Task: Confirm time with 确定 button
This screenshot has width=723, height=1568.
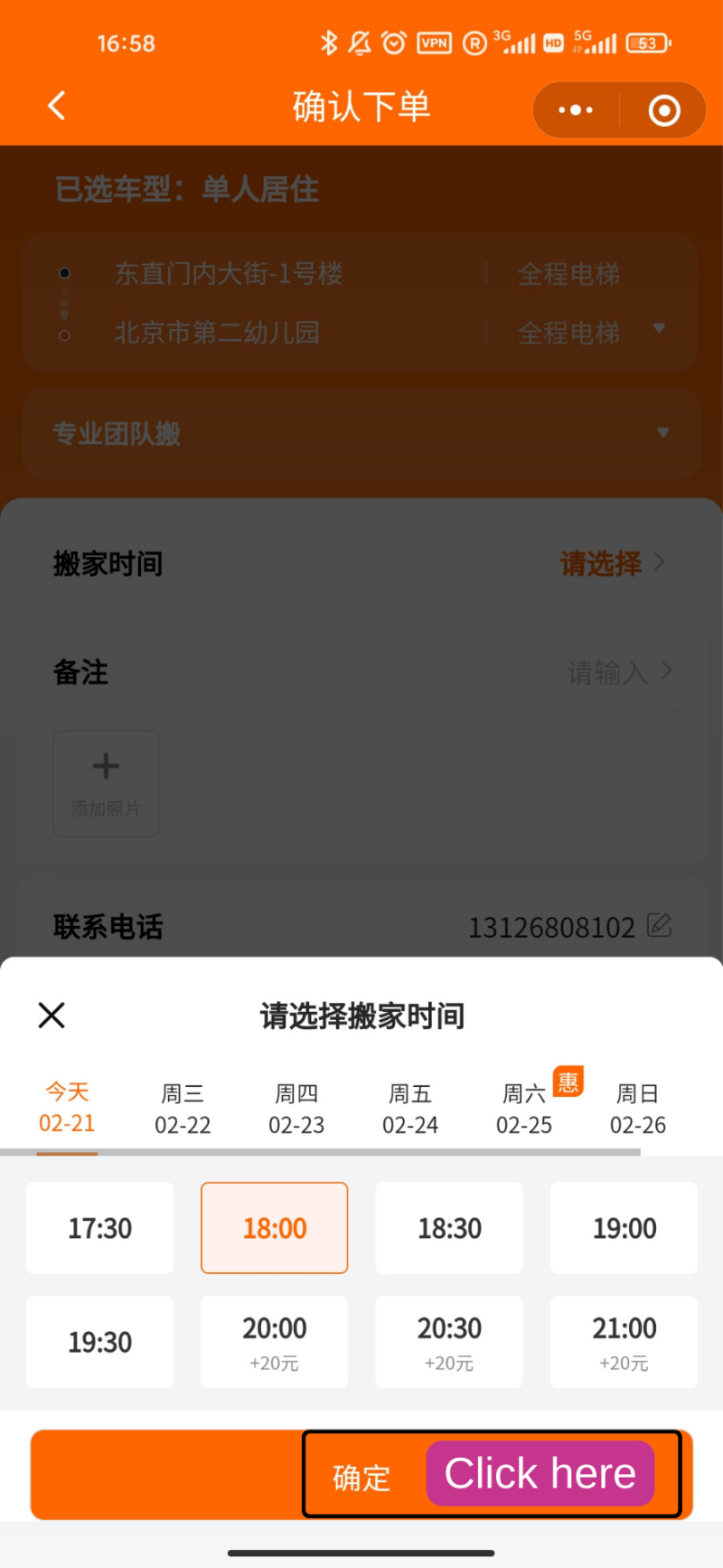Action: tap(361, 1476)
